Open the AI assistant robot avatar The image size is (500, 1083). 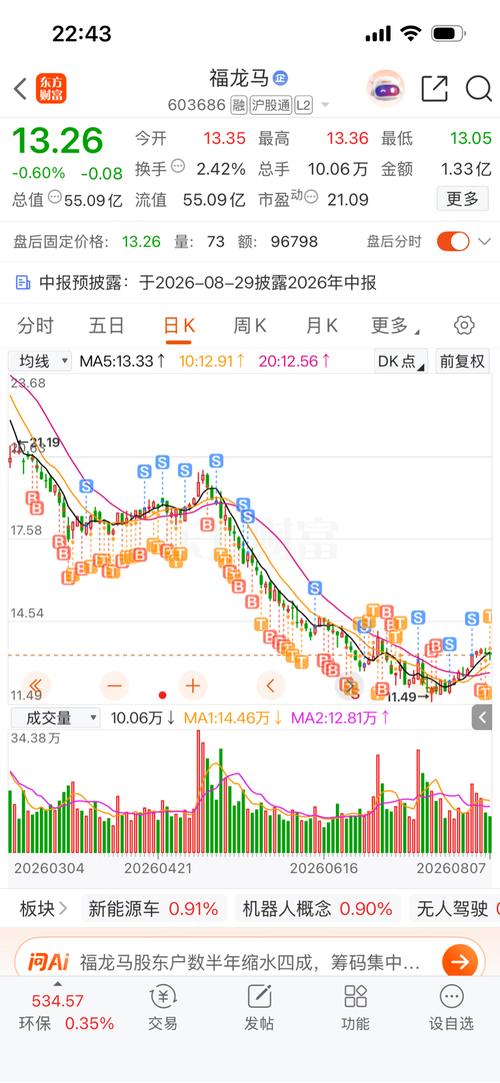(385, 89)
